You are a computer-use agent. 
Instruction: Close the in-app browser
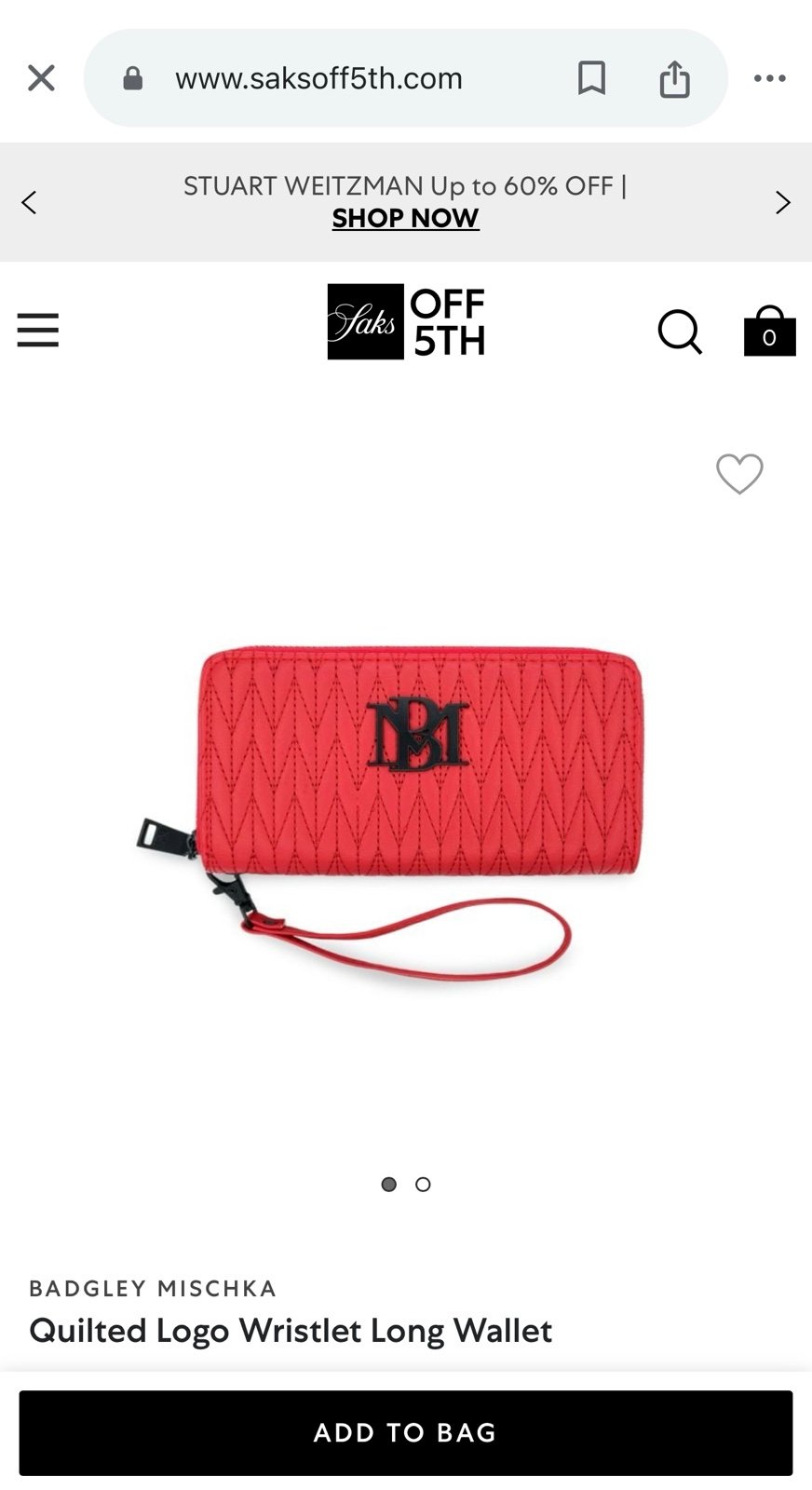(41, 78)
